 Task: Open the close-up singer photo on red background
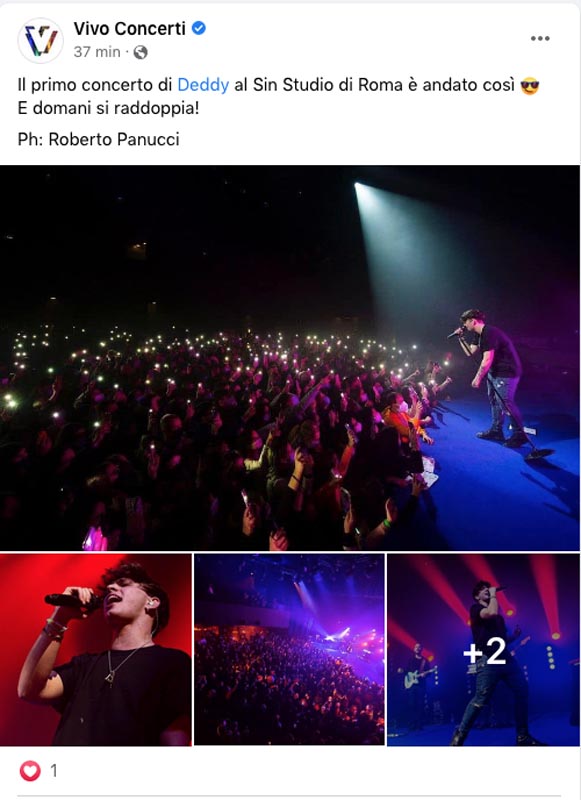[96, 649]
